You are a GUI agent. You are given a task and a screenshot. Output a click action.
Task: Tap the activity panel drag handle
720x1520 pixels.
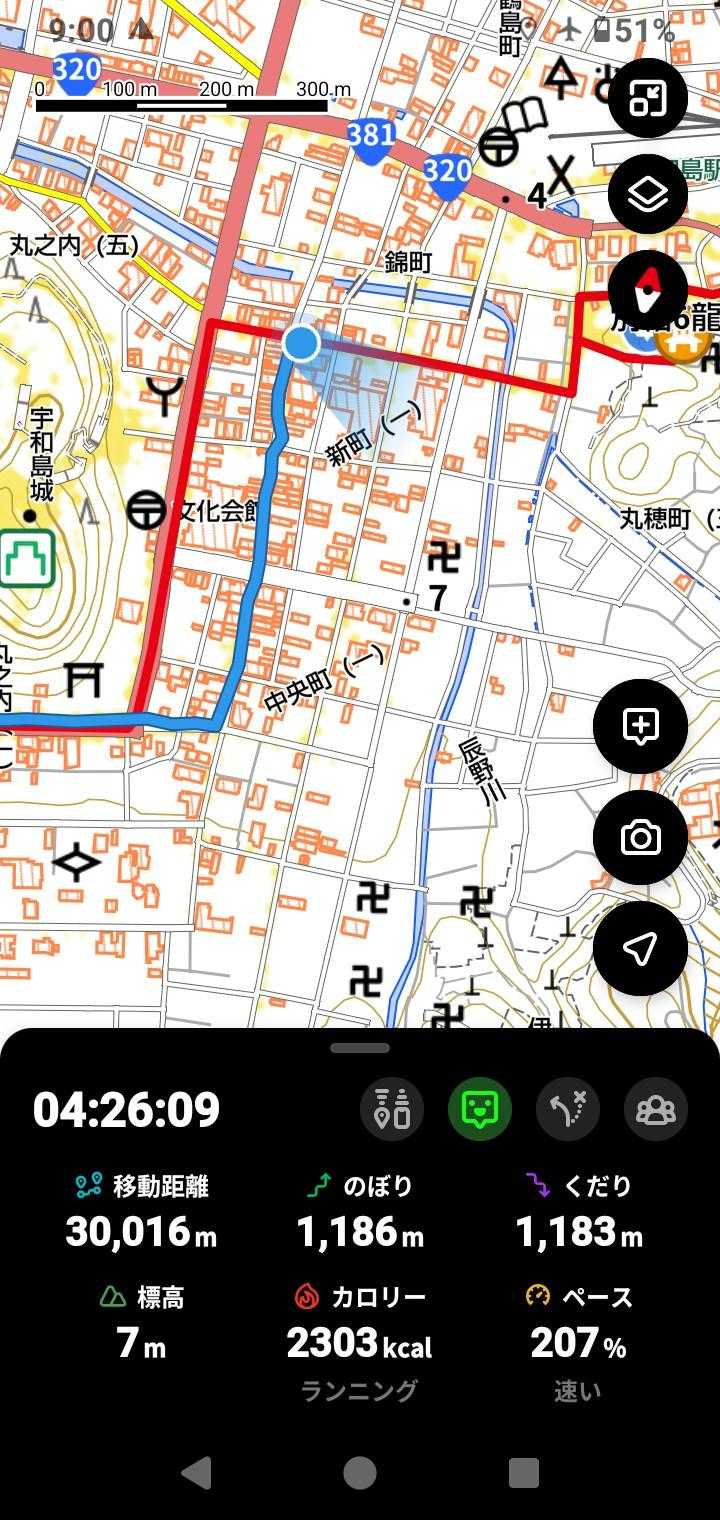tap(360, 1048)
